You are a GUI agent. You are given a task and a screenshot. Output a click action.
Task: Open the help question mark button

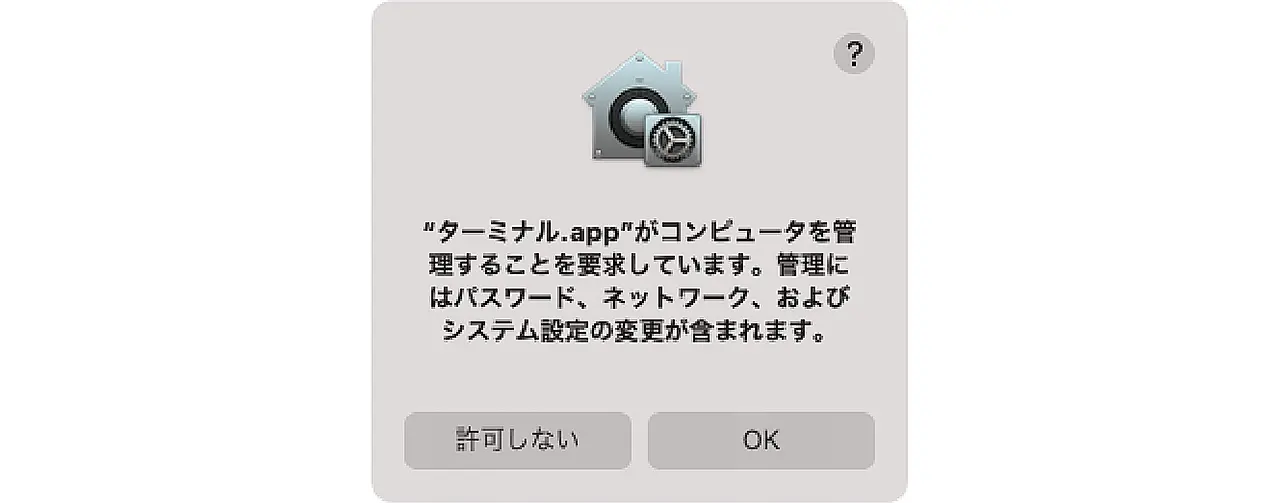[854, 53]
